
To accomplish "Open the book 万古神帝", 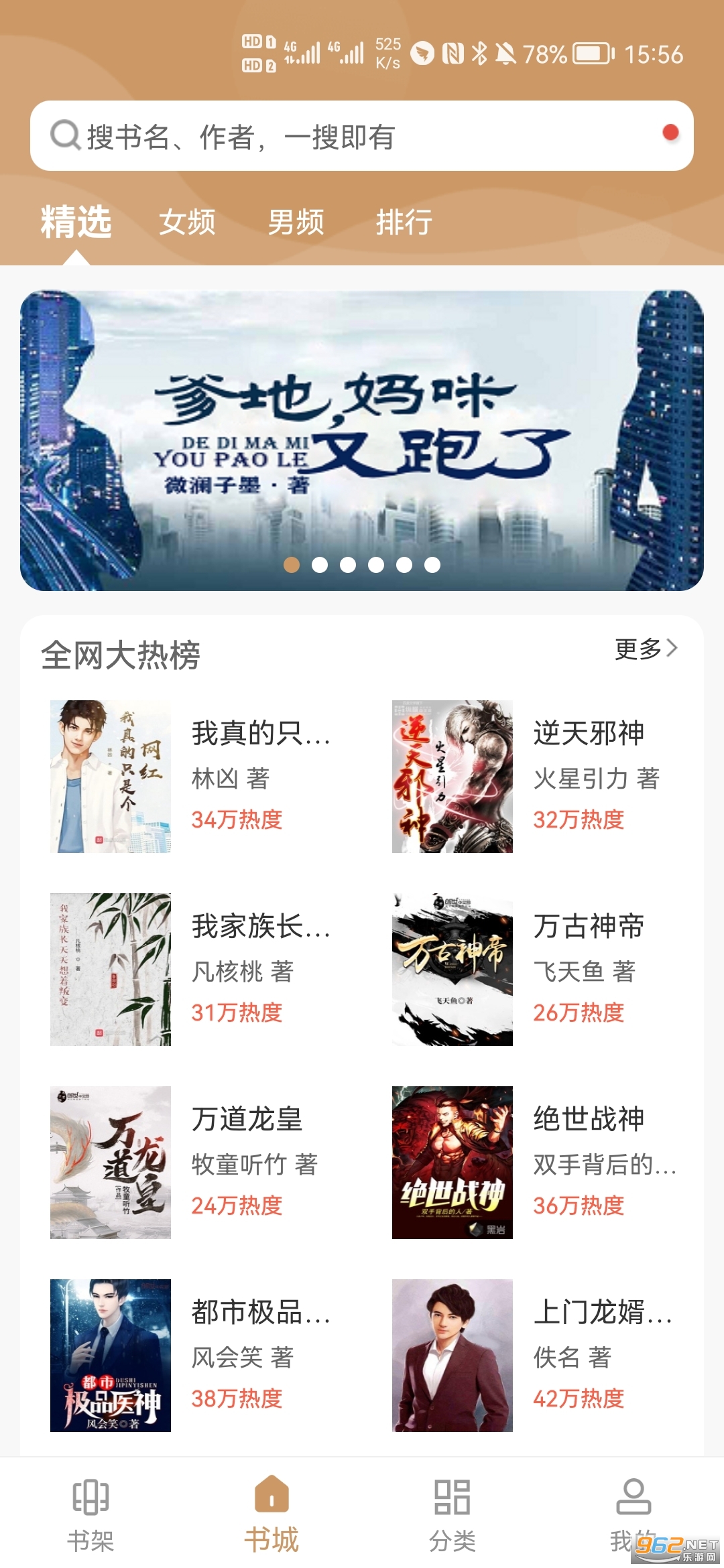I will tap(536, 970).
